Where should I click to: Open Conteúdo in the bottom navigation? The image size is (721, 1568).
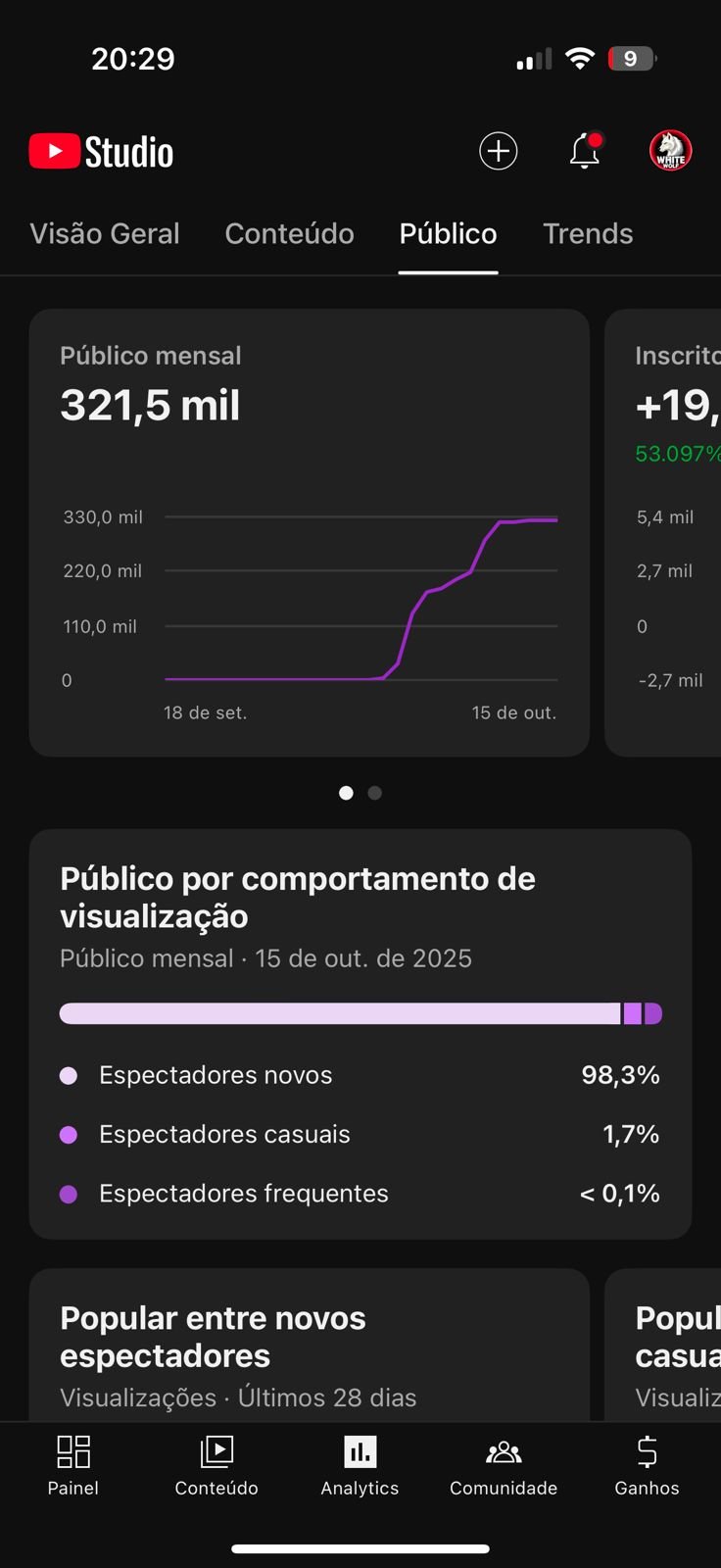216,1465
